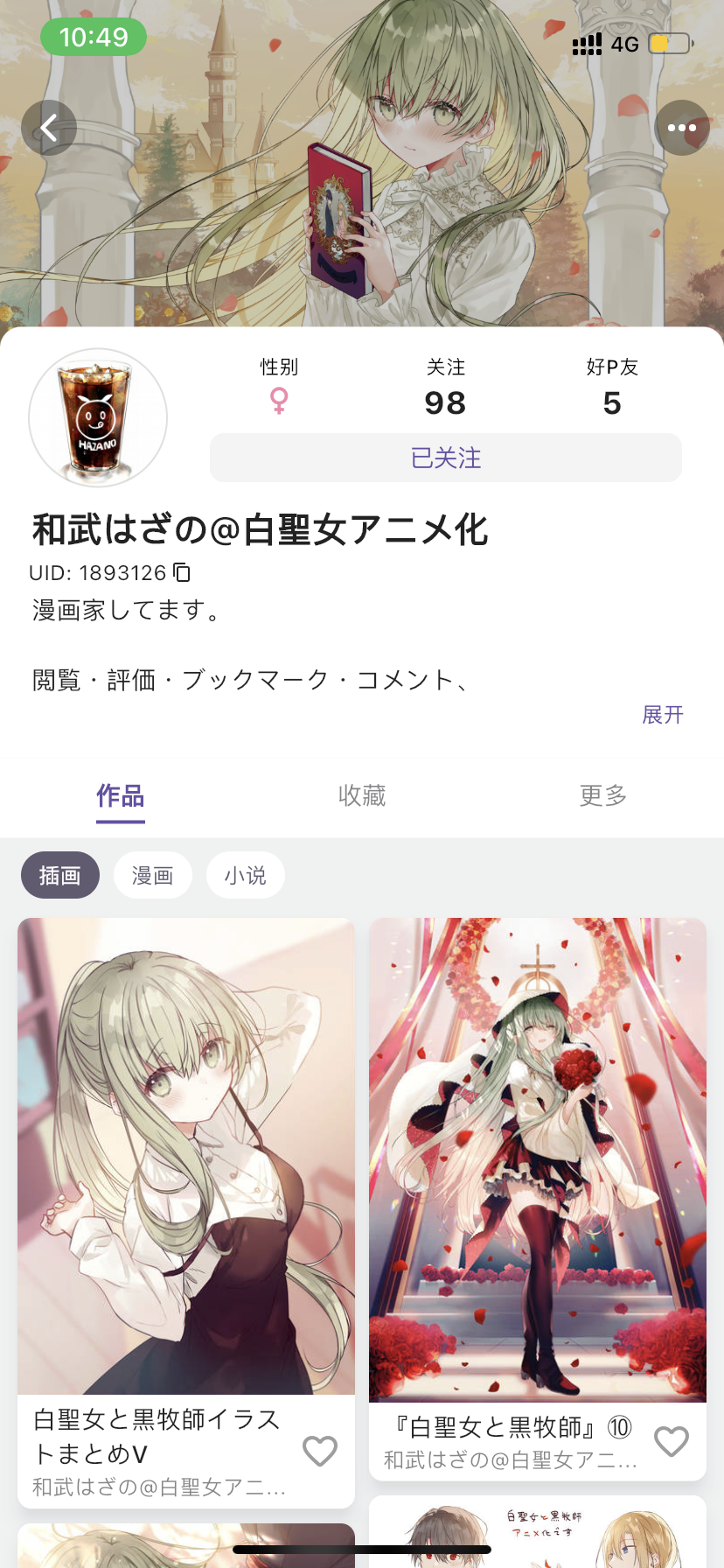Like 『白聖女と黒牧師』⑩ with the heart
Screen dimensions: 724x1568
(672, 1441)
